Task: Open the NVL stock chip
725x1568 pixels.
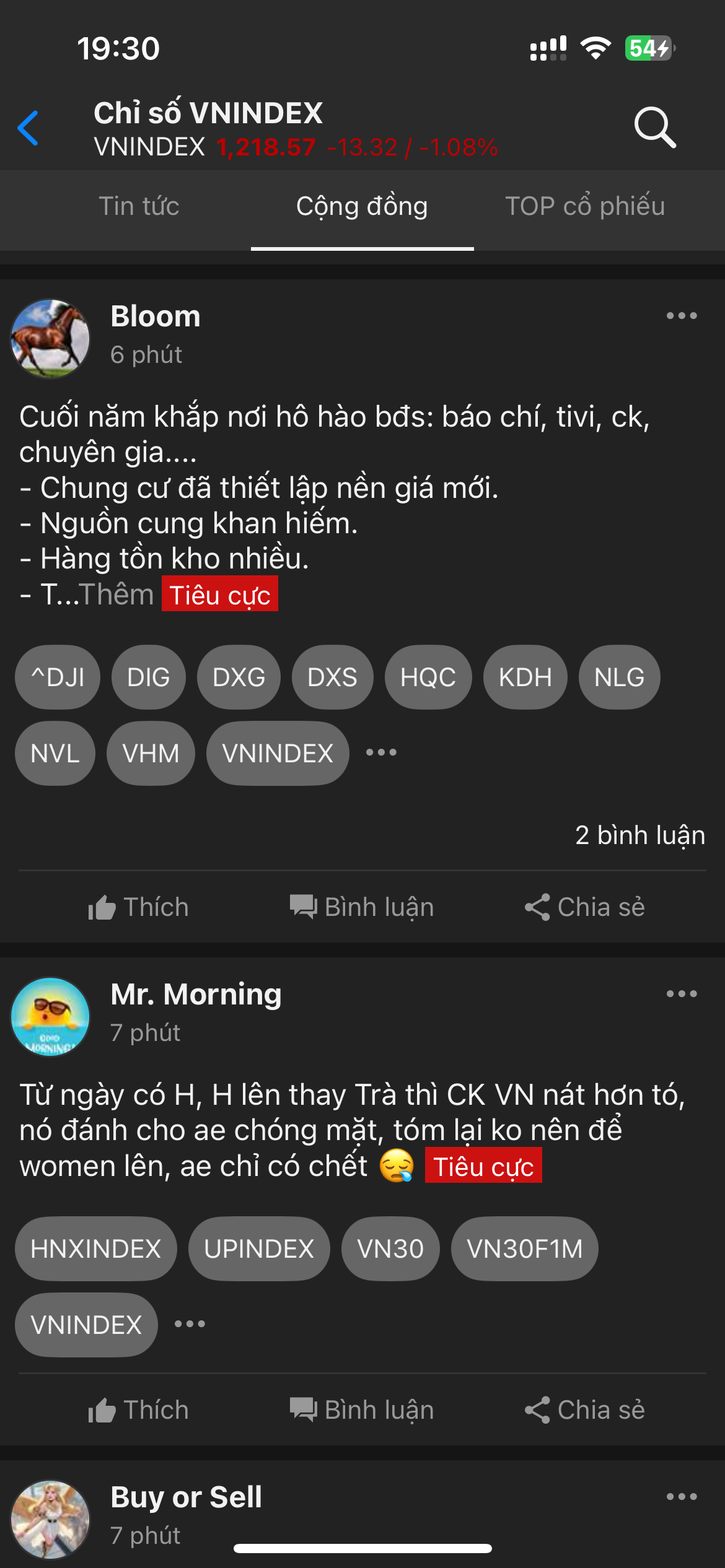Action: pyautogui.click(x=55, y=754)
